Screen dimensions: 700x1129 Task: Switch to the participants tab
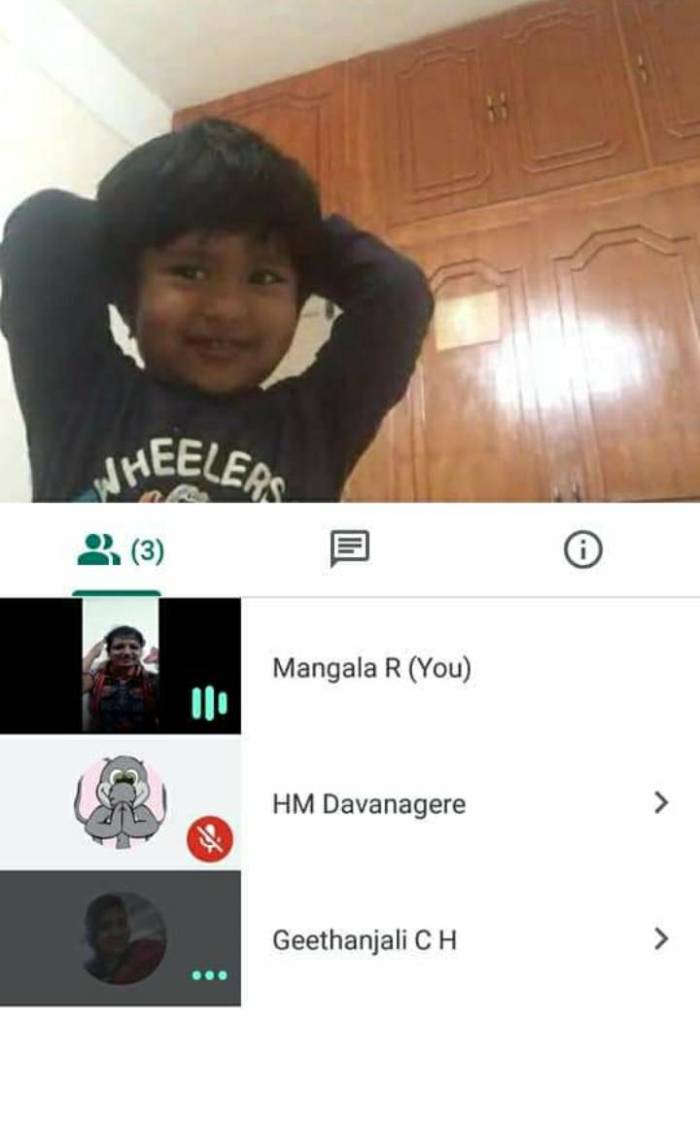pyautogui.click(x=118, y=550)
